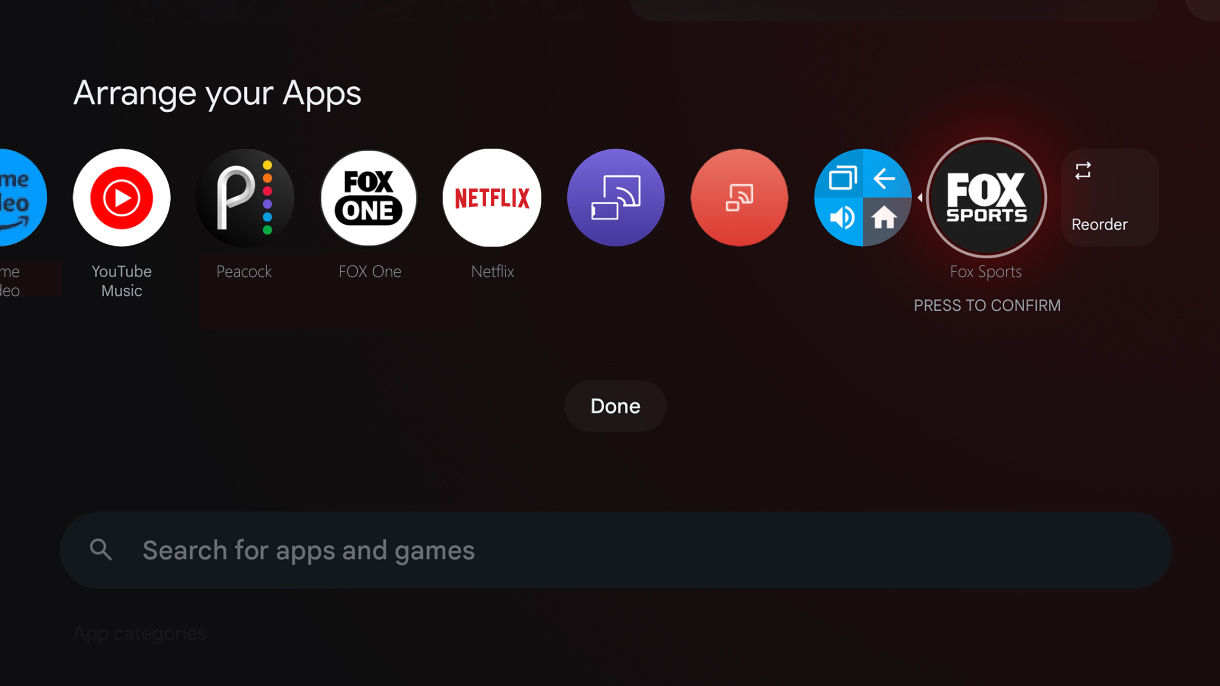The width and height of the screenshot is (1220, 686).
Task: Select the Prime Video app icon
Action: 18,198
